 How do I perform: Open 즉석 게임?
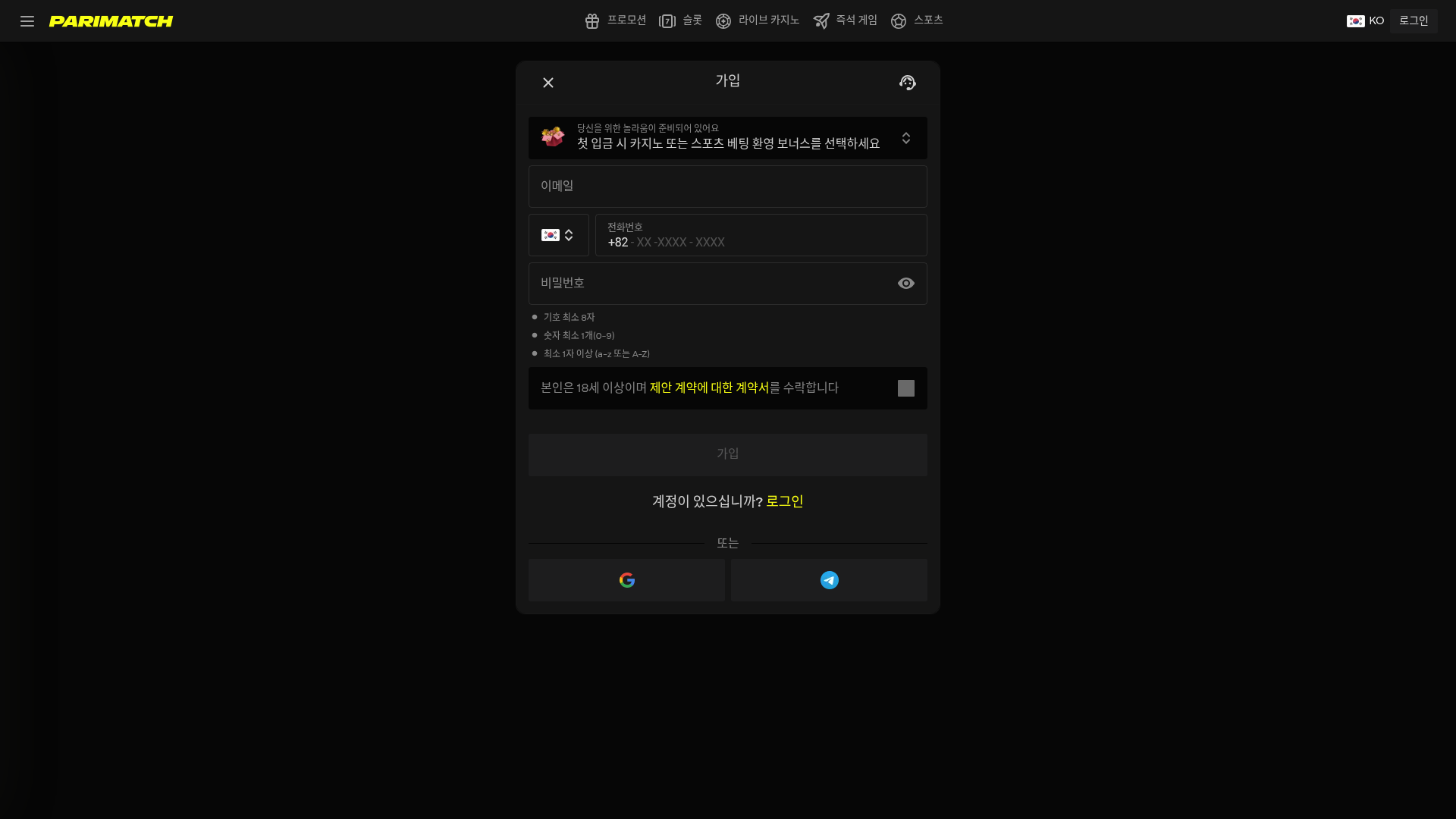(845, 20)
